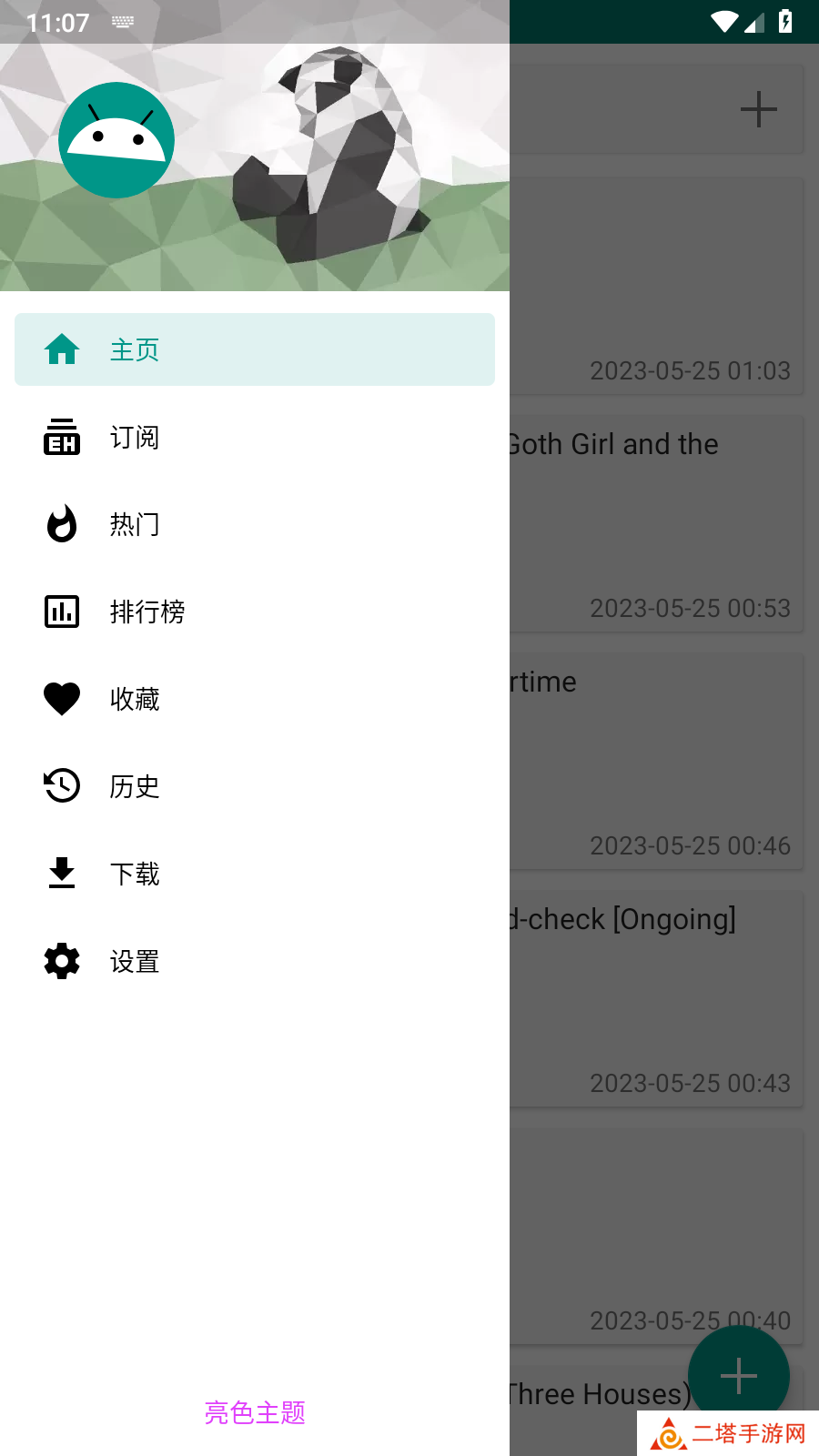Open 排行榜 via the chart icon
Viewport: 819px width, 1456px height.
pos(61,612)
